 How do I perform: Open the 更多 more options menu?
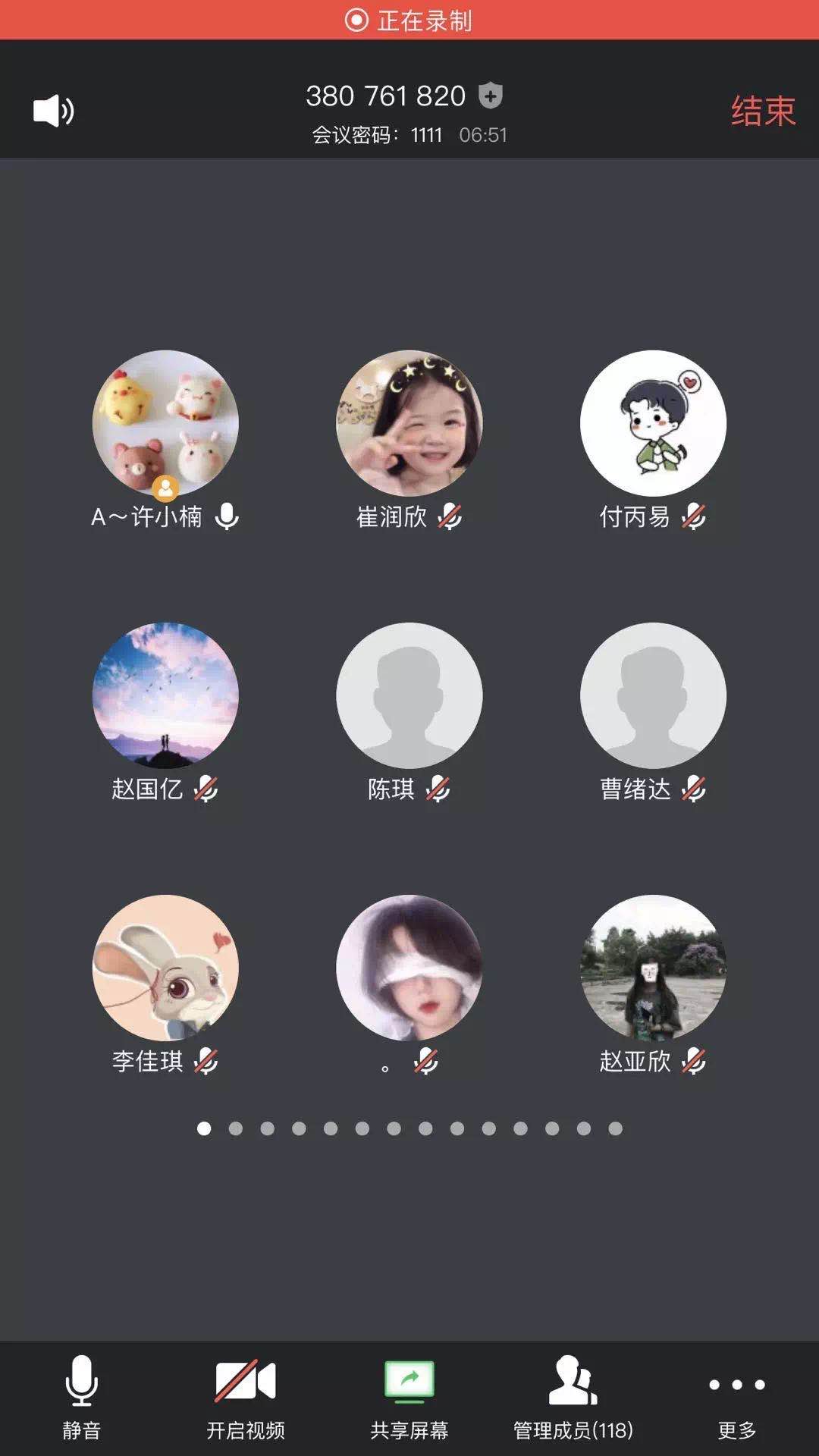736,1397
